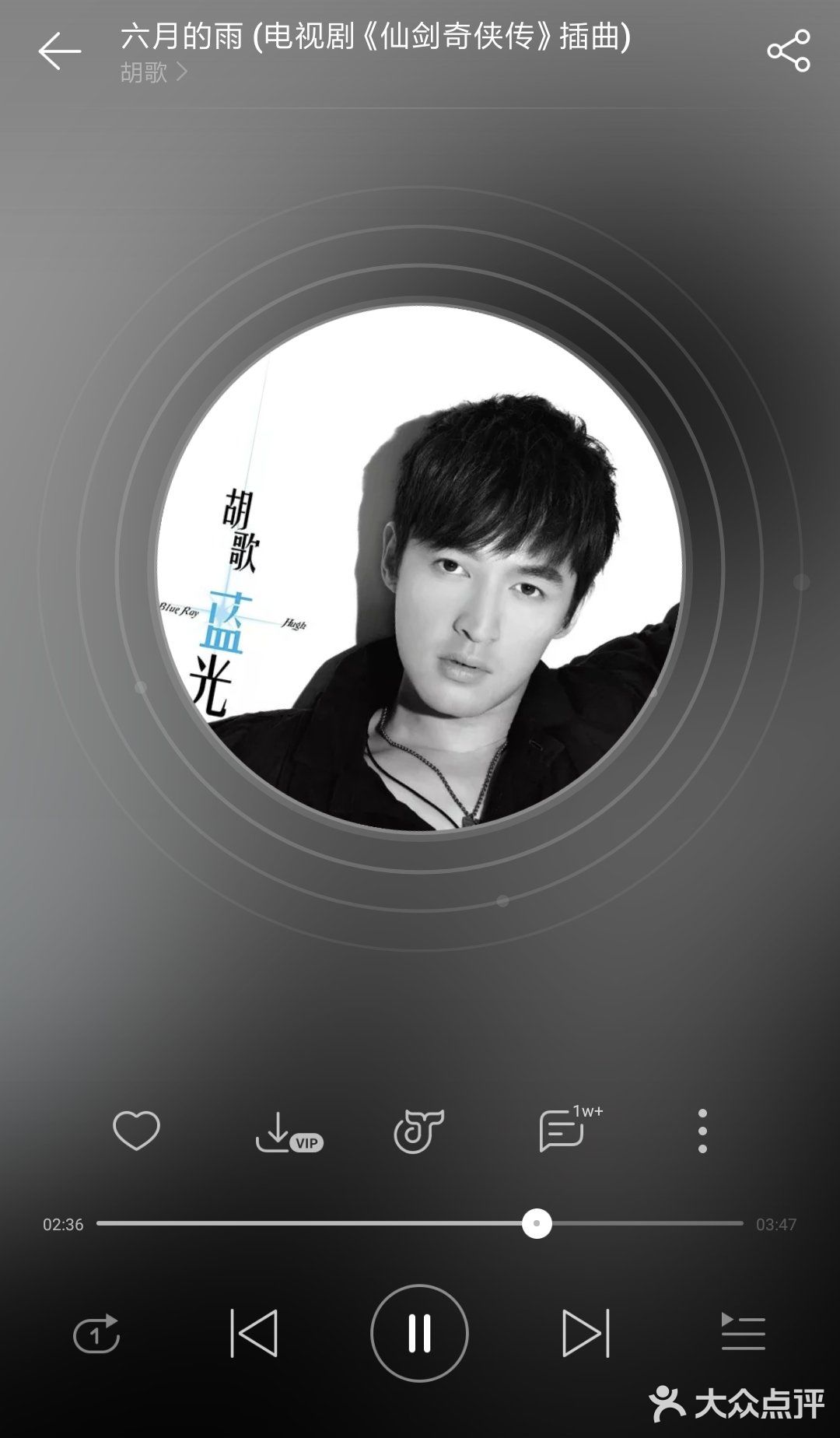
Task: Open artist page for 胡歌
Action: (x=153, y=72)
